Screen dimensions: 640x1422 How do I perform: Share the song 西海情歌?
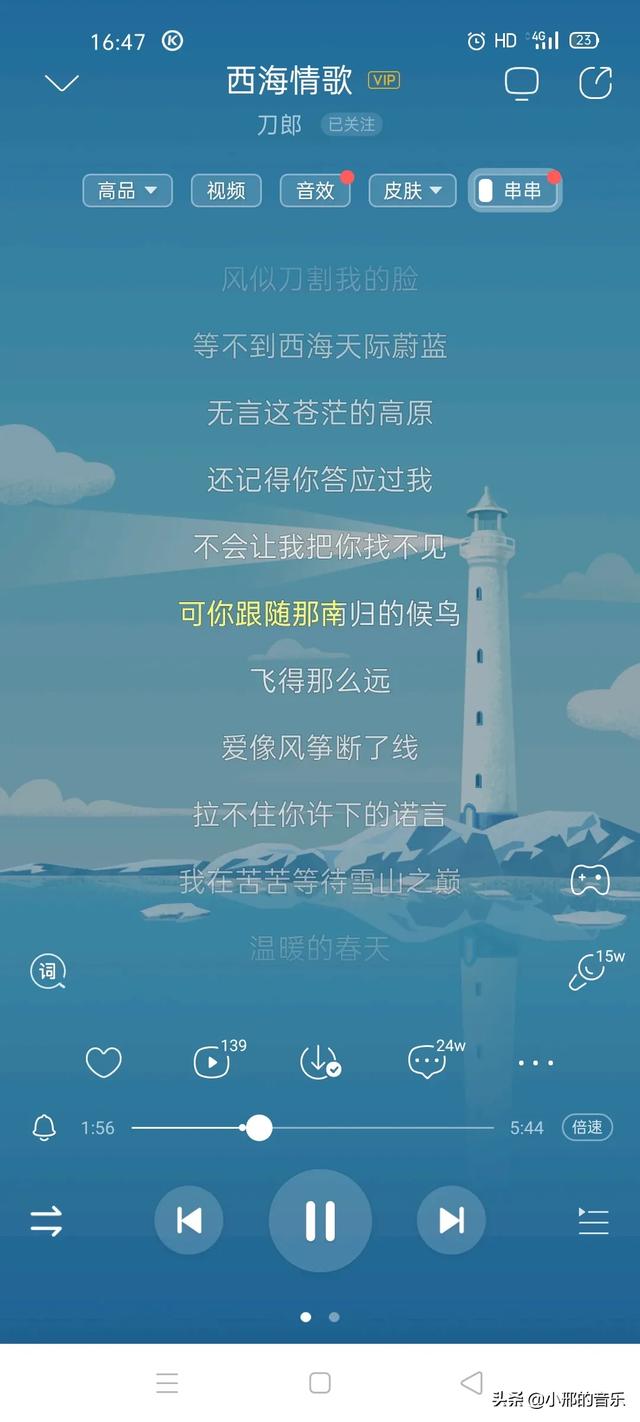(595, 83)
